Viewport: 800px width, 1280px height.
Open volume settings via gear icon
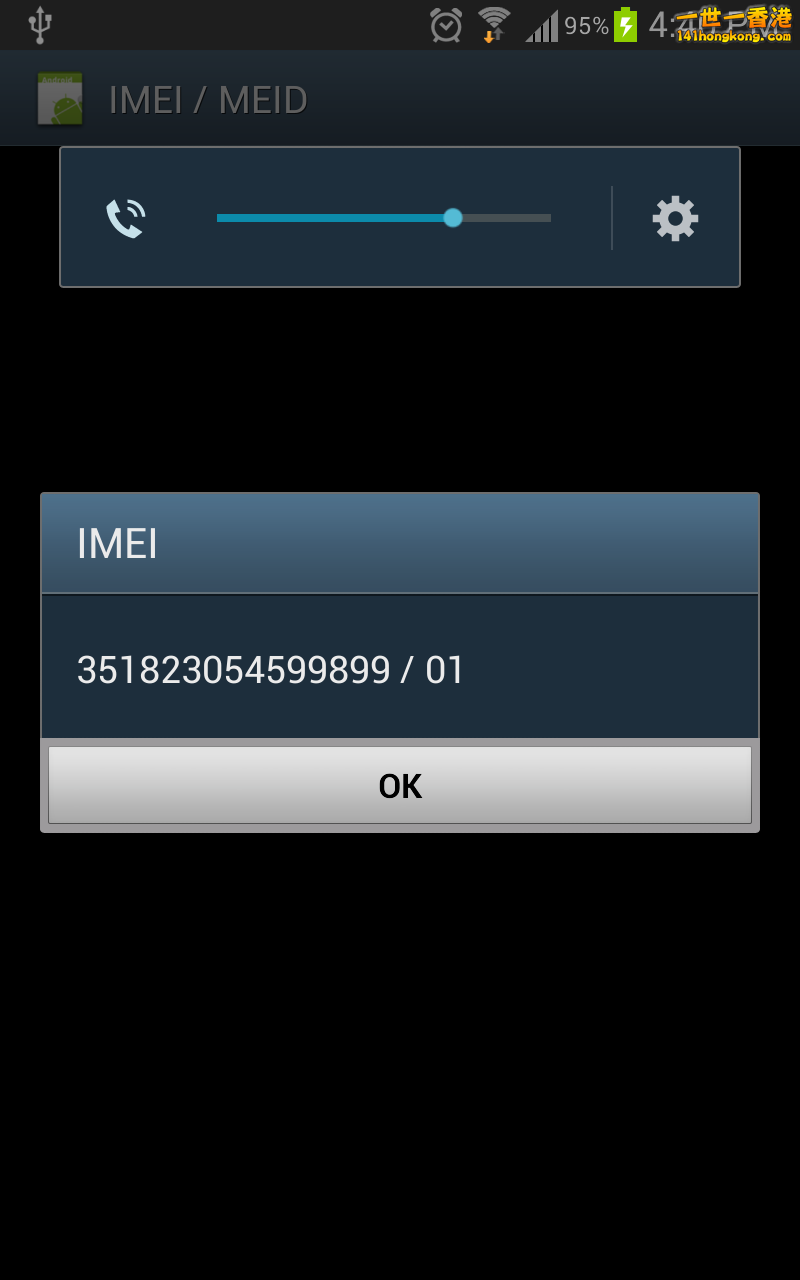(674, 216)
